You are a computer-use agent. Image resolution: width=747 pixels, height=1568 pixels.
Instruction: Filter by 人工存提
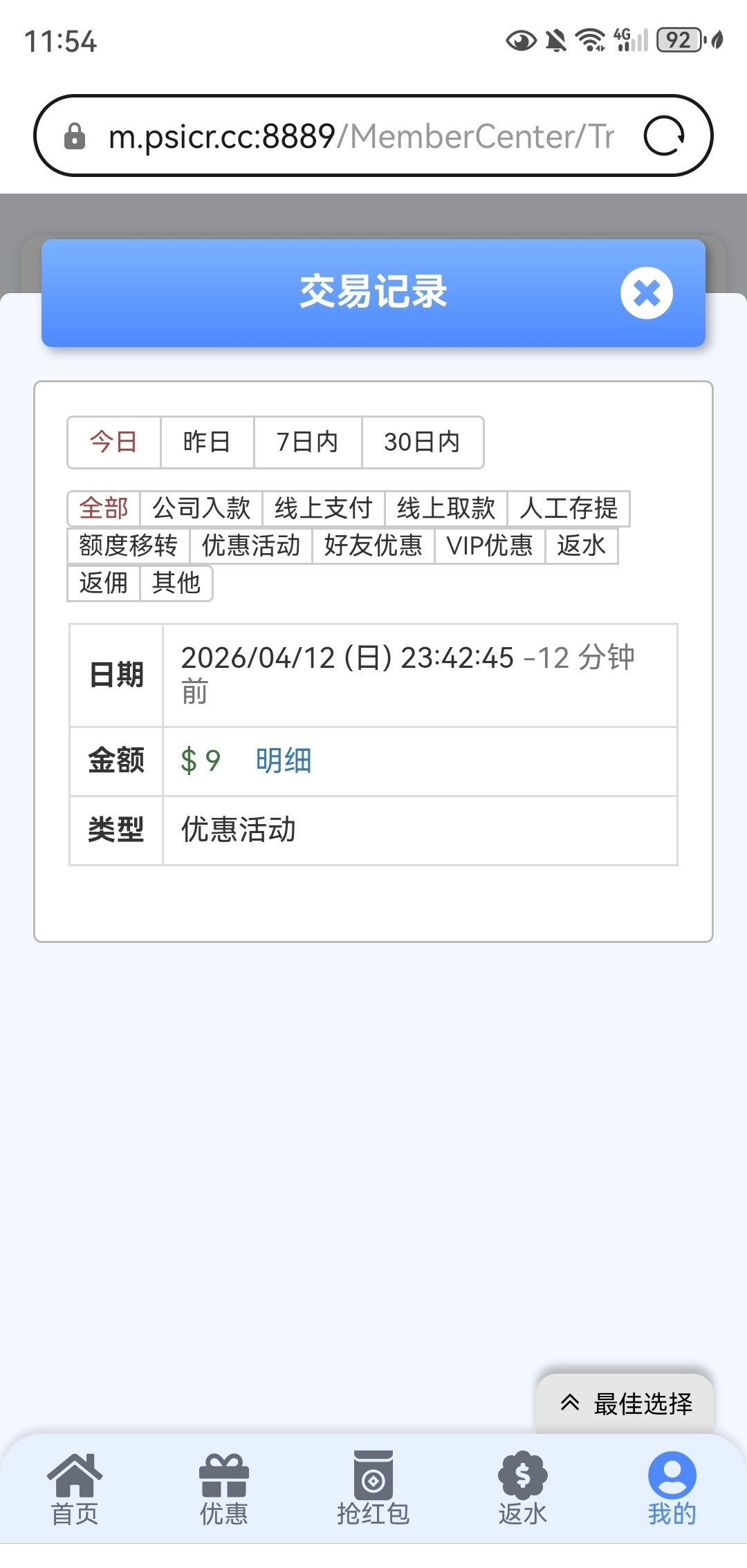pos(568,508)
